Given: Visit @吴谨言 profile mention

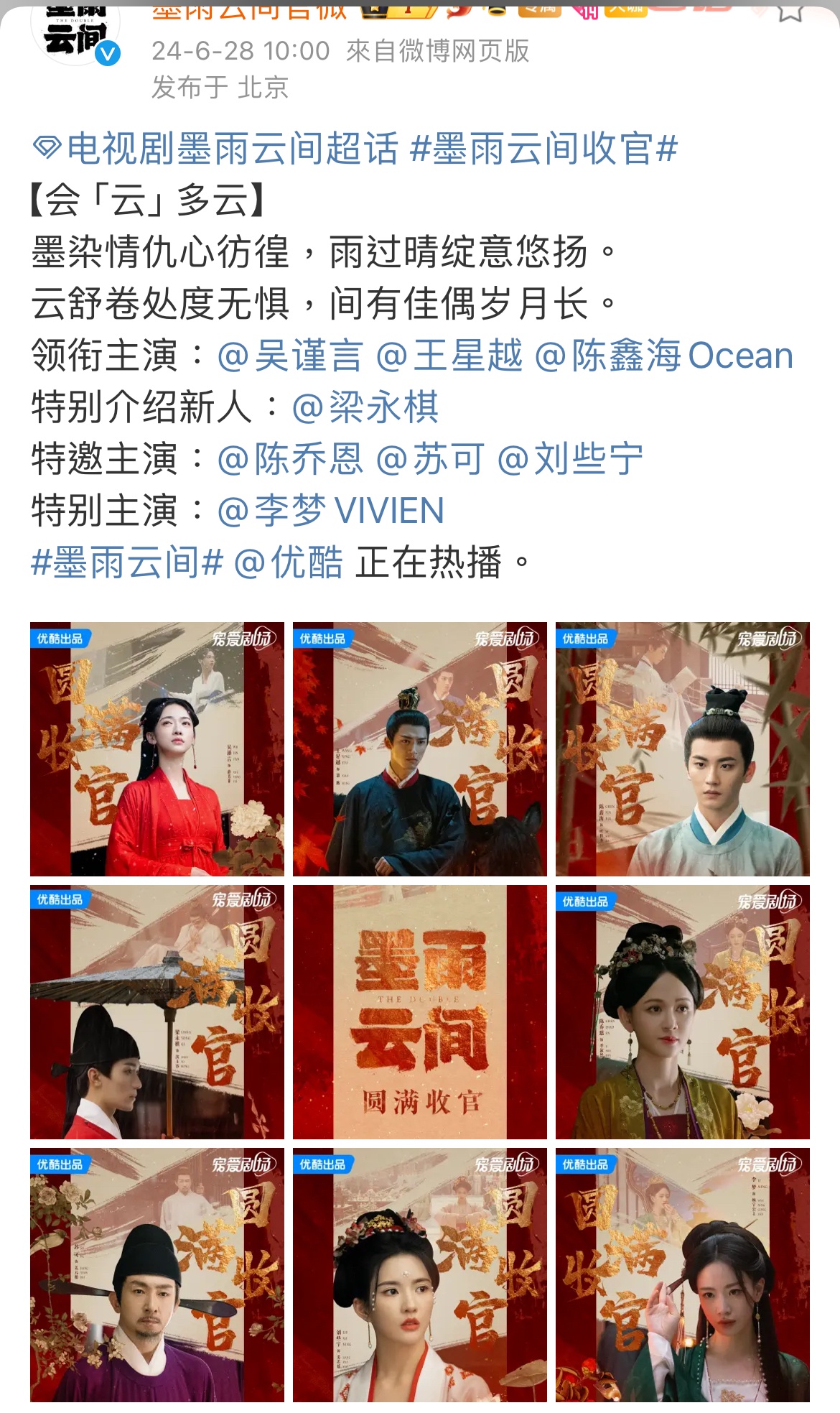Looking at the screenshot, I should click(x=289, y=356).
